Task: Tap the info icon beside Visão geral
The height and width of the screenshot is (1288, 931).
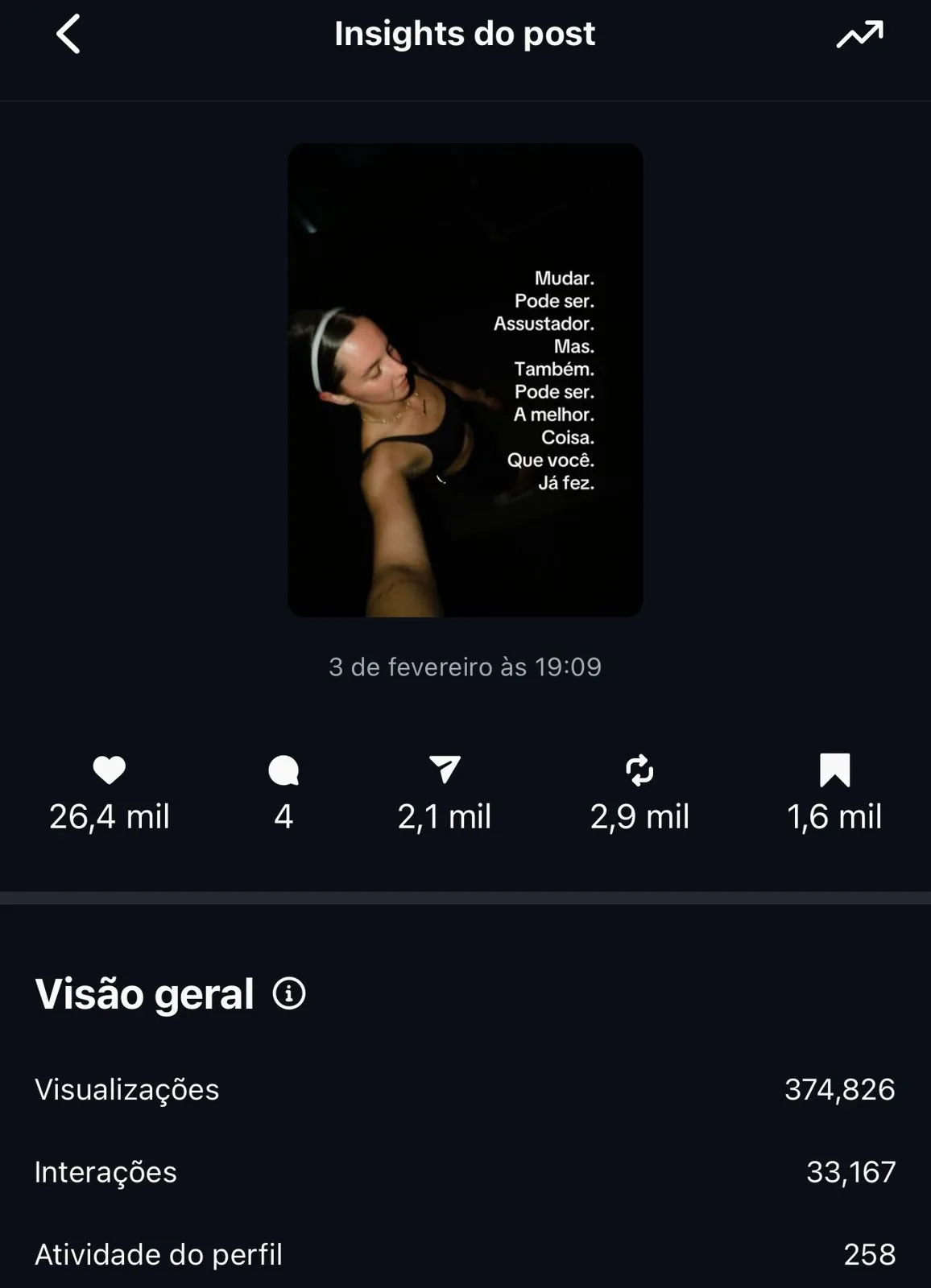Action: tap(289, 993)
